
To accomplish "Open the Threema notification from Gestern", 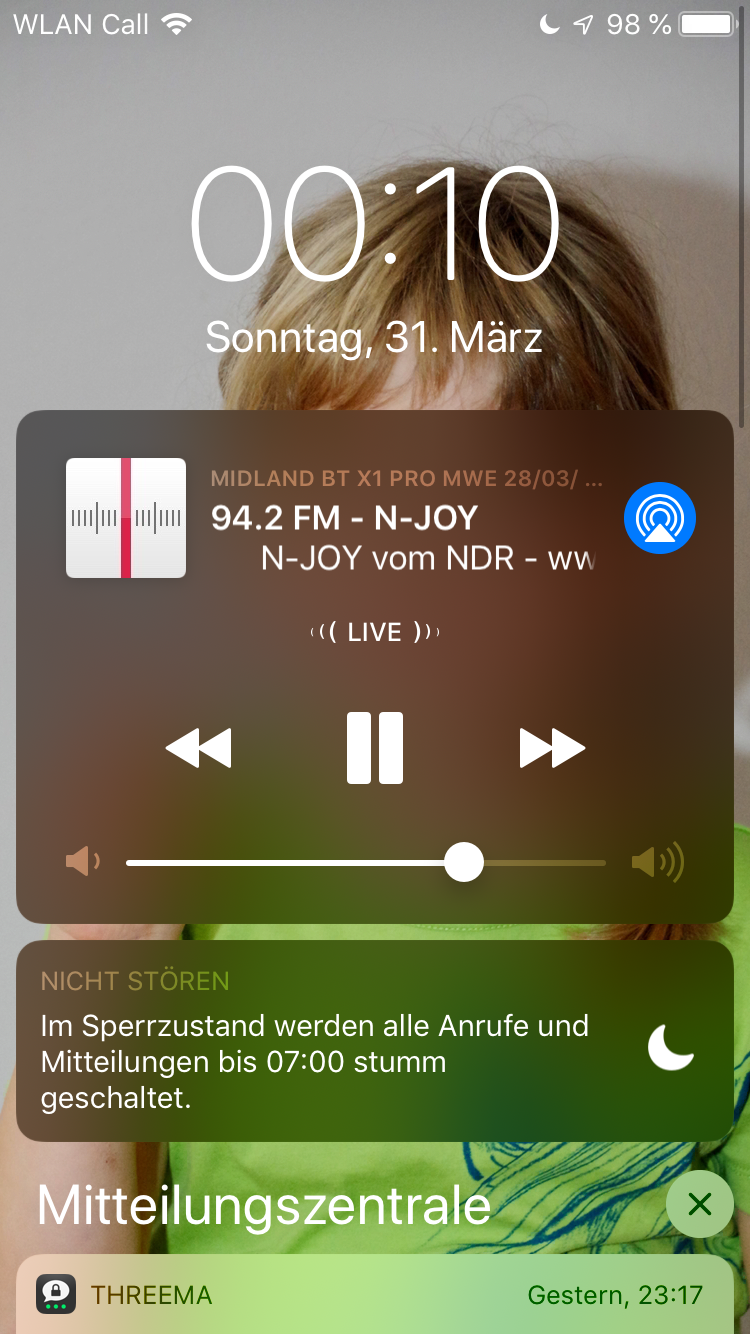I will pyautogui.click(x=375, y=1296).
